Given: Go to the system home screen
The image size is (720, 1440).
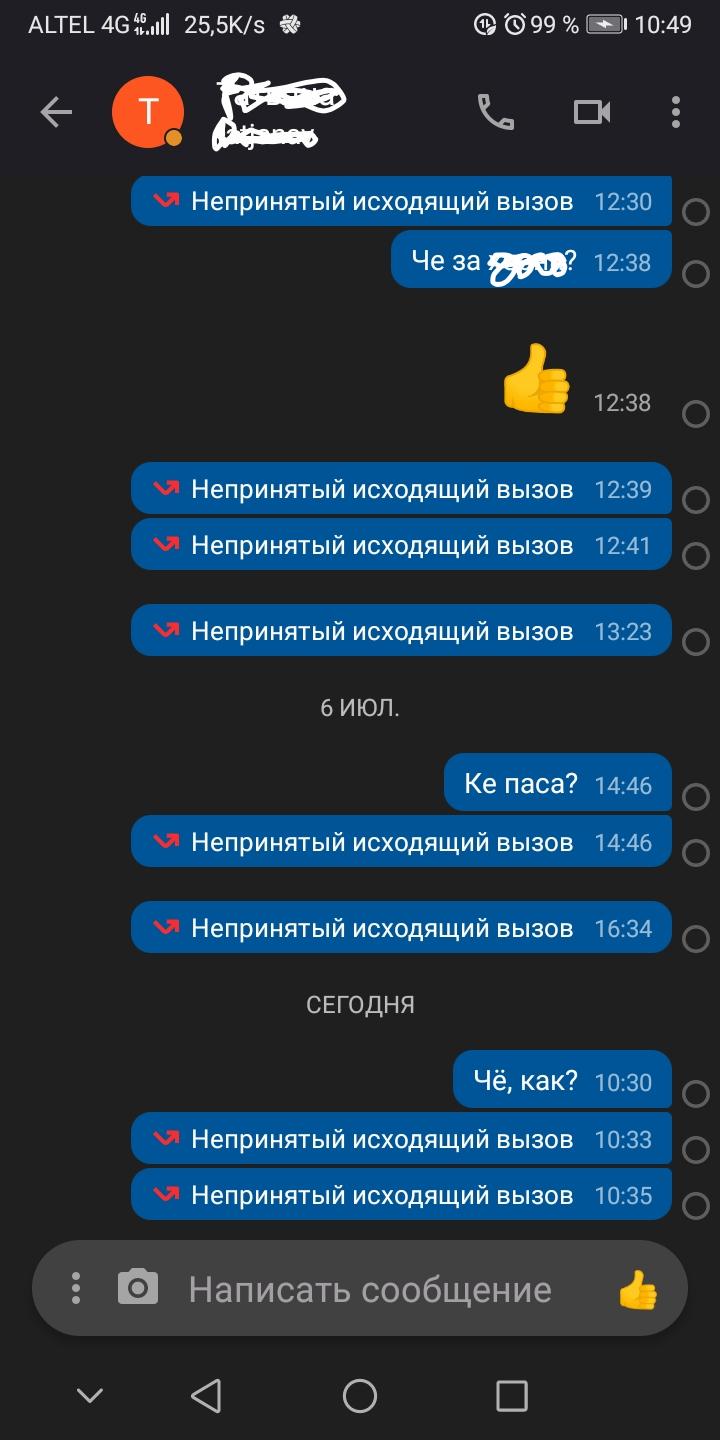Looking at the screenshot, I should (x=360, y=1396).
